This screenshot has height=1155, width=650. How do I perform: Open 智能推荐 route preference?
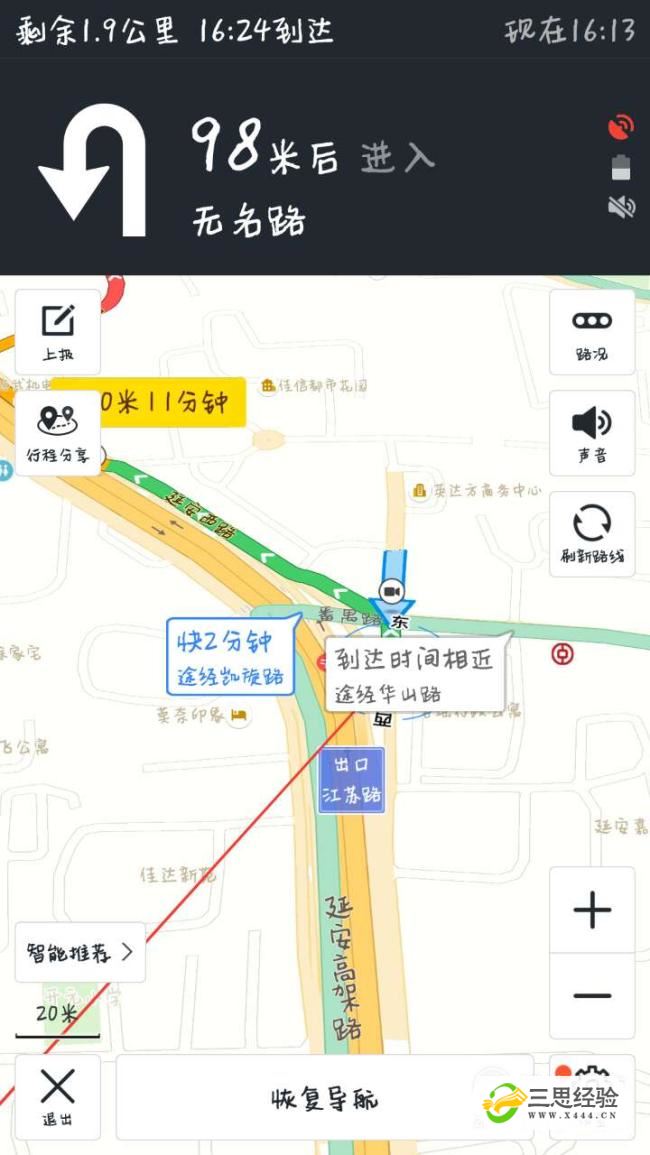pos(80,952)
